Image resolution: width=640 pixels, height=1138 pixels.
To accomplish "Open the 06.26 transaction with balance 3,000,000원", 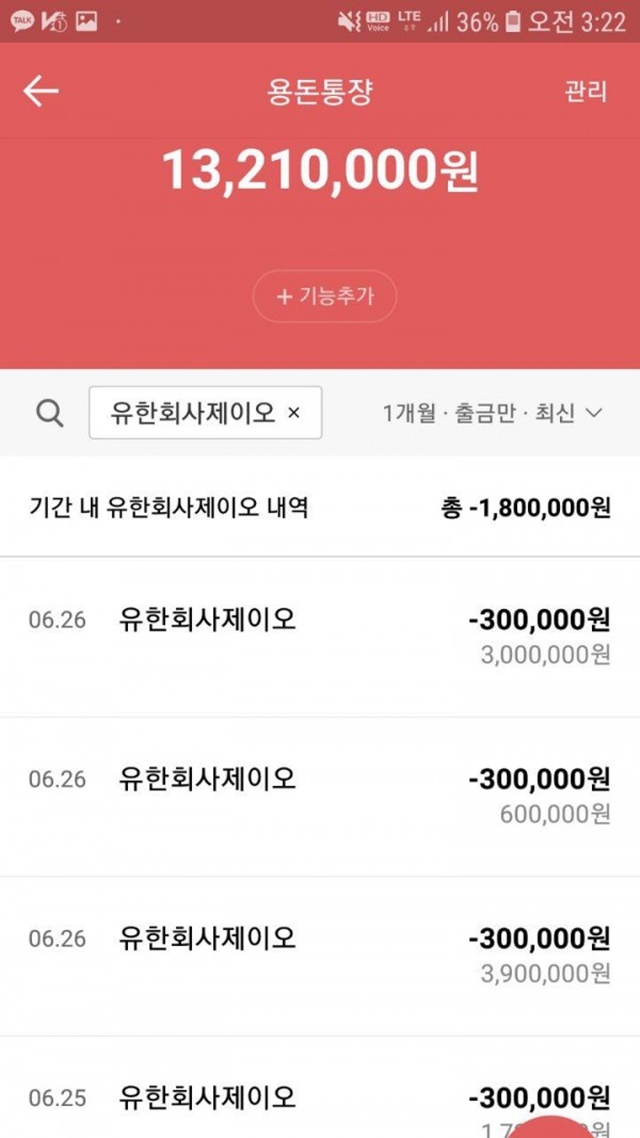I will coord(320,637).
